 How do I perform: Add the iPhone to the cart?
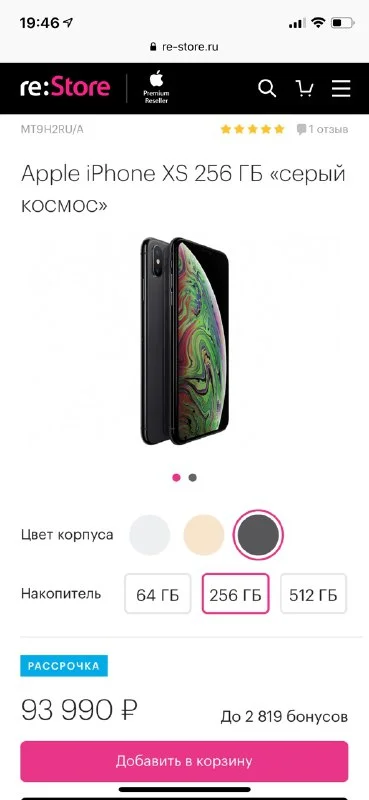click(184, 762)
